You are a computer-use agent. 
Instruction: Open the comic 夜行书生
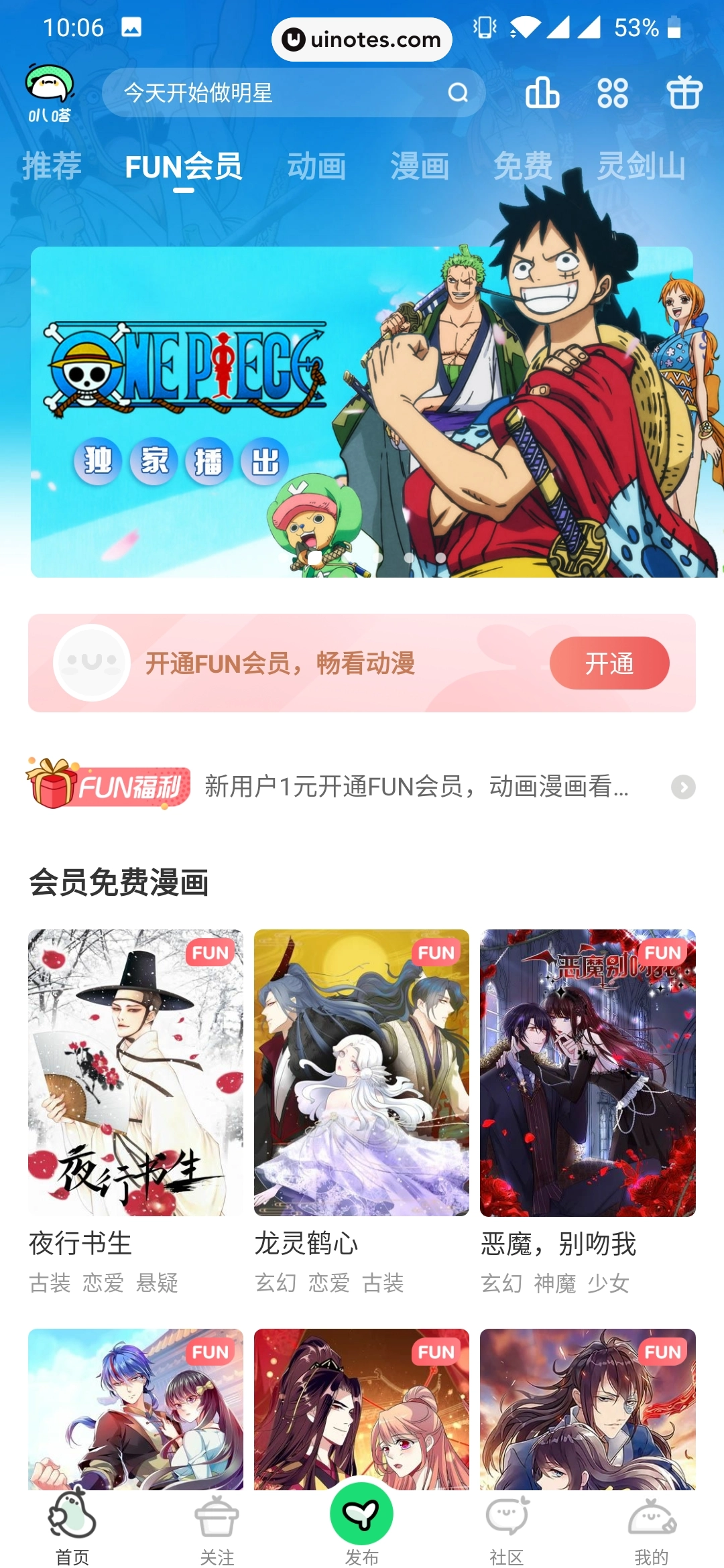pyautogui.click(x=135, y=1072)
